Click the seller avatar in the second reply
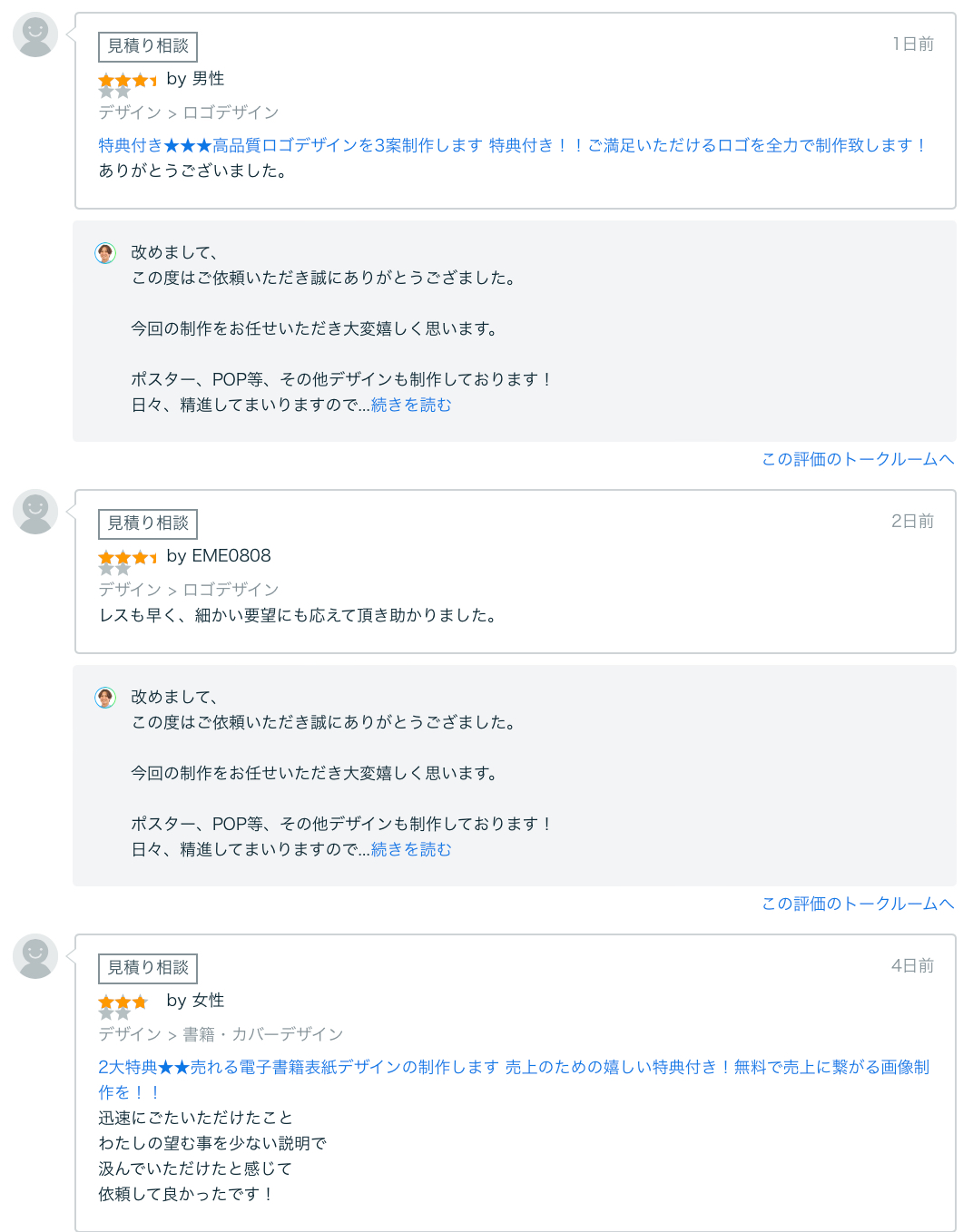Screen dimensions: 973x1232 coord(105,699)
